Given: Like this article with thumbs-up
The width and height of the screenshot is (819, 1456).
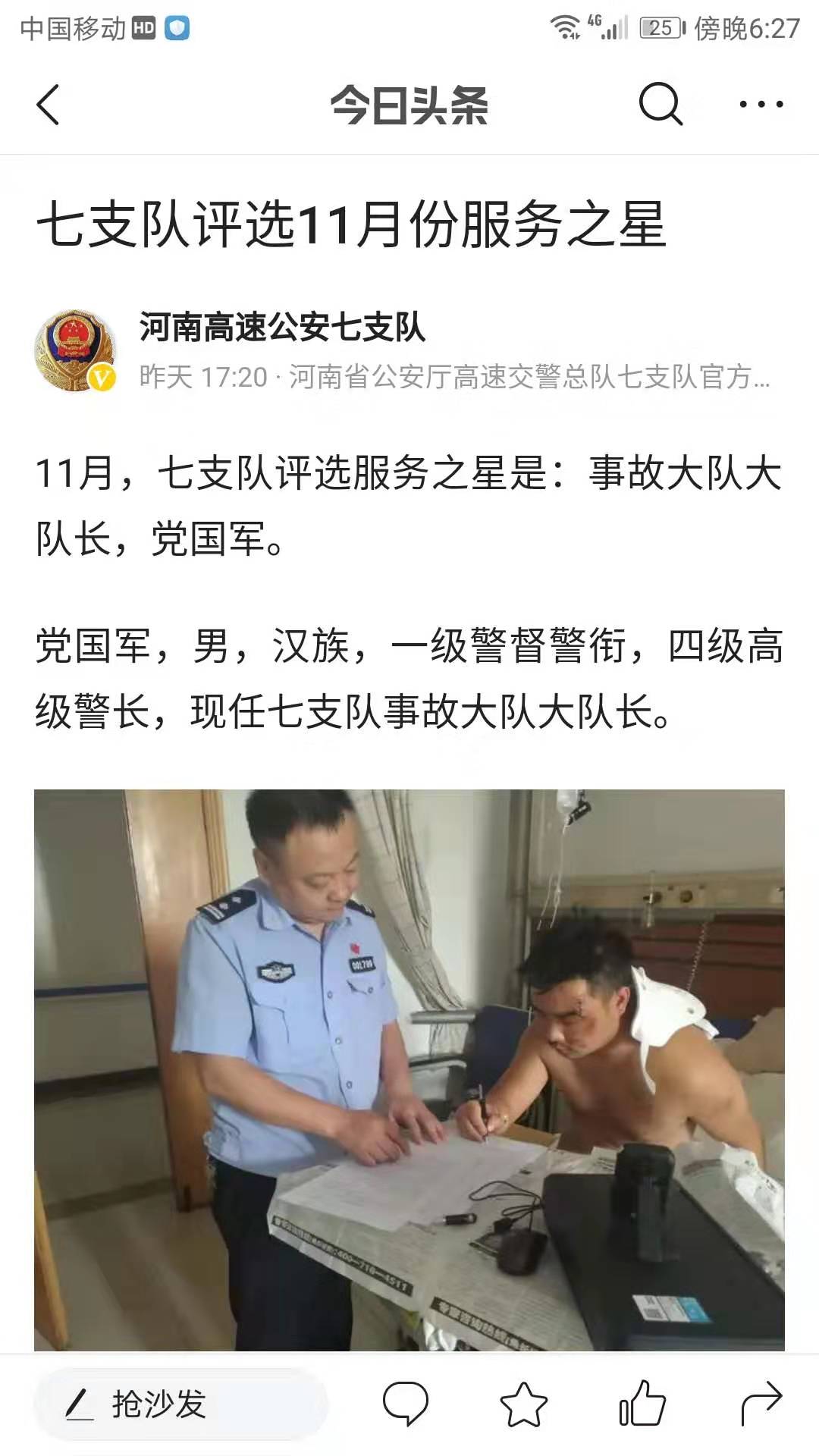Looking at the screenshot, I should (x=643, y=1403).
